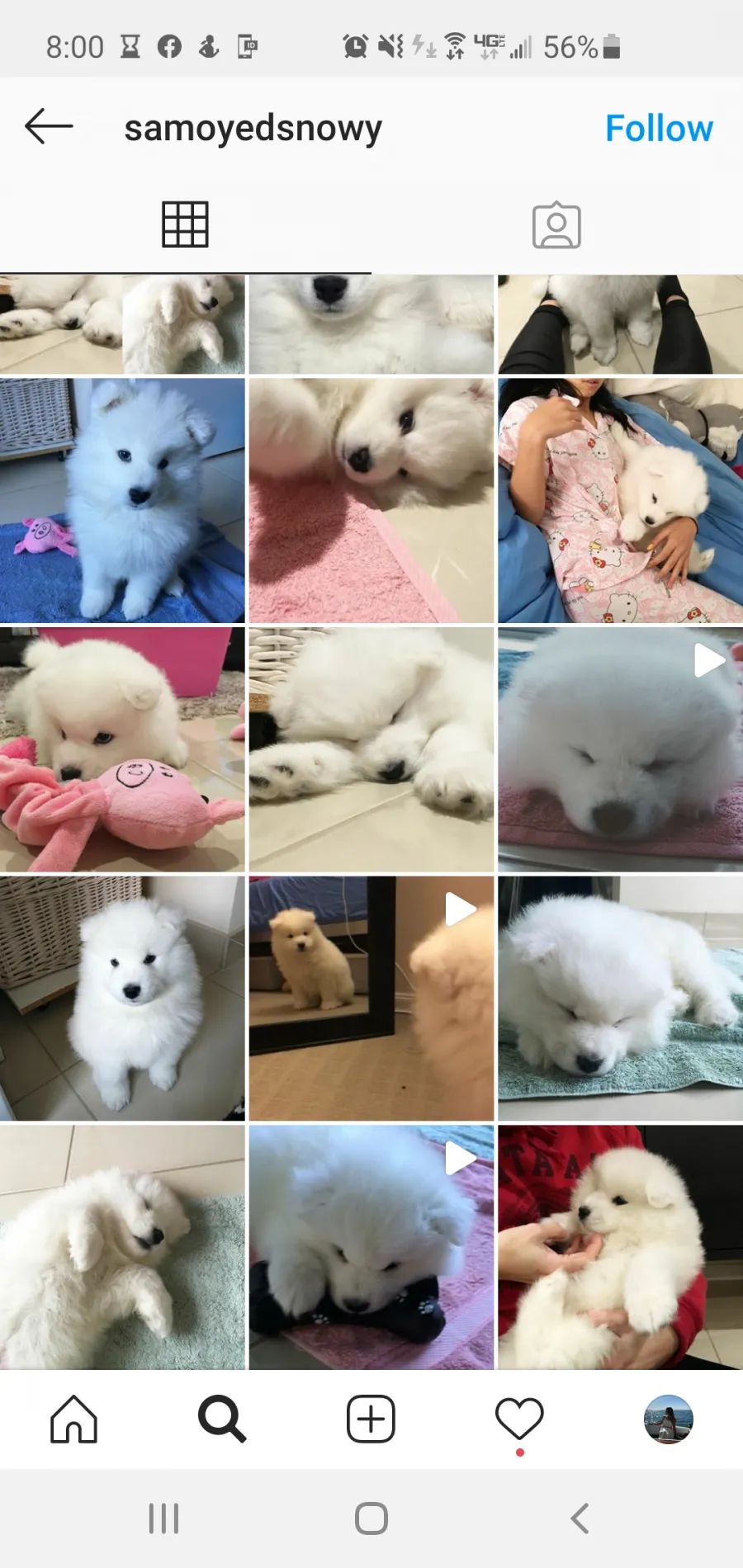Open the activity heart tab
Screen dimensions: 743x1568
coord(519,1419)
